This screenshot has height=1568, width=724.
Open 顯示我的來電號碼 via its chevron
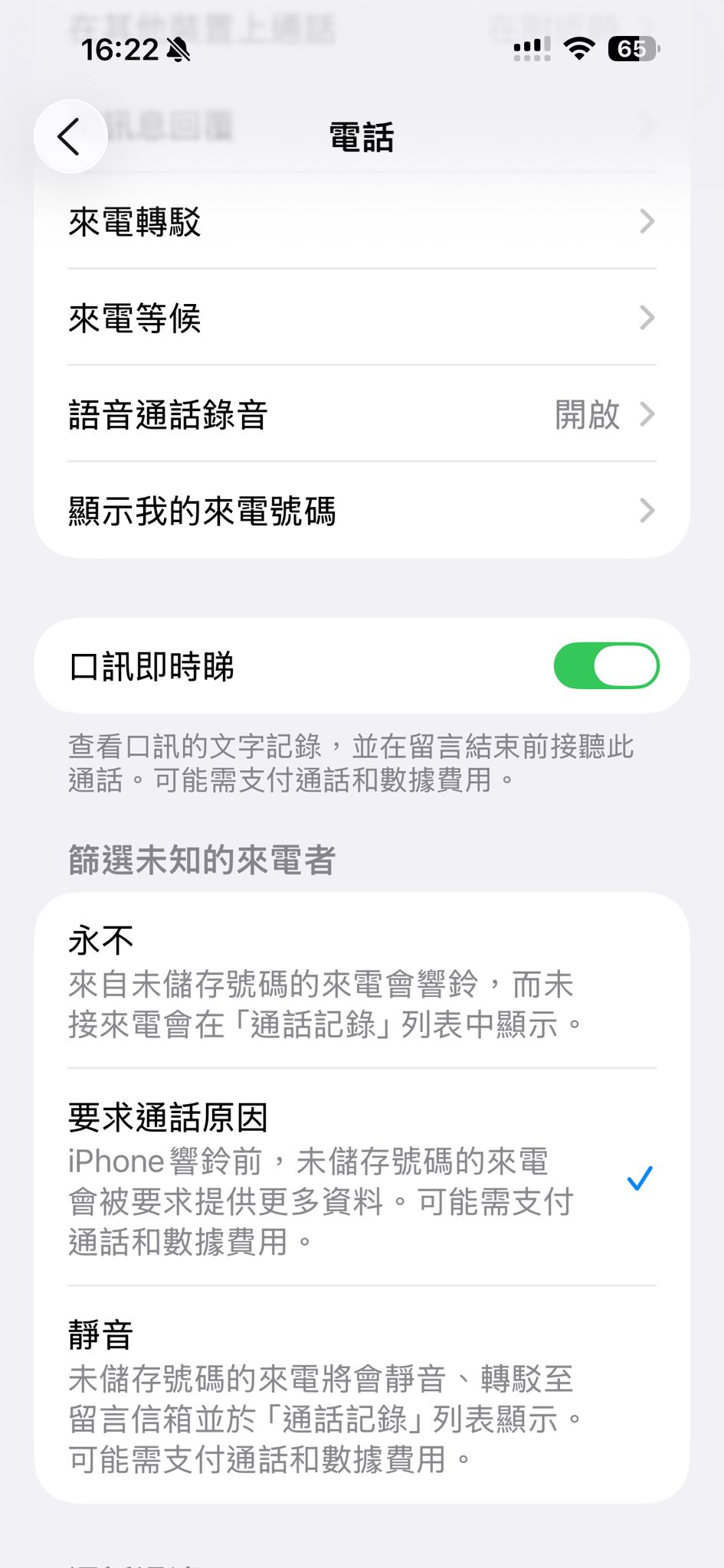(x=647, y=510)
